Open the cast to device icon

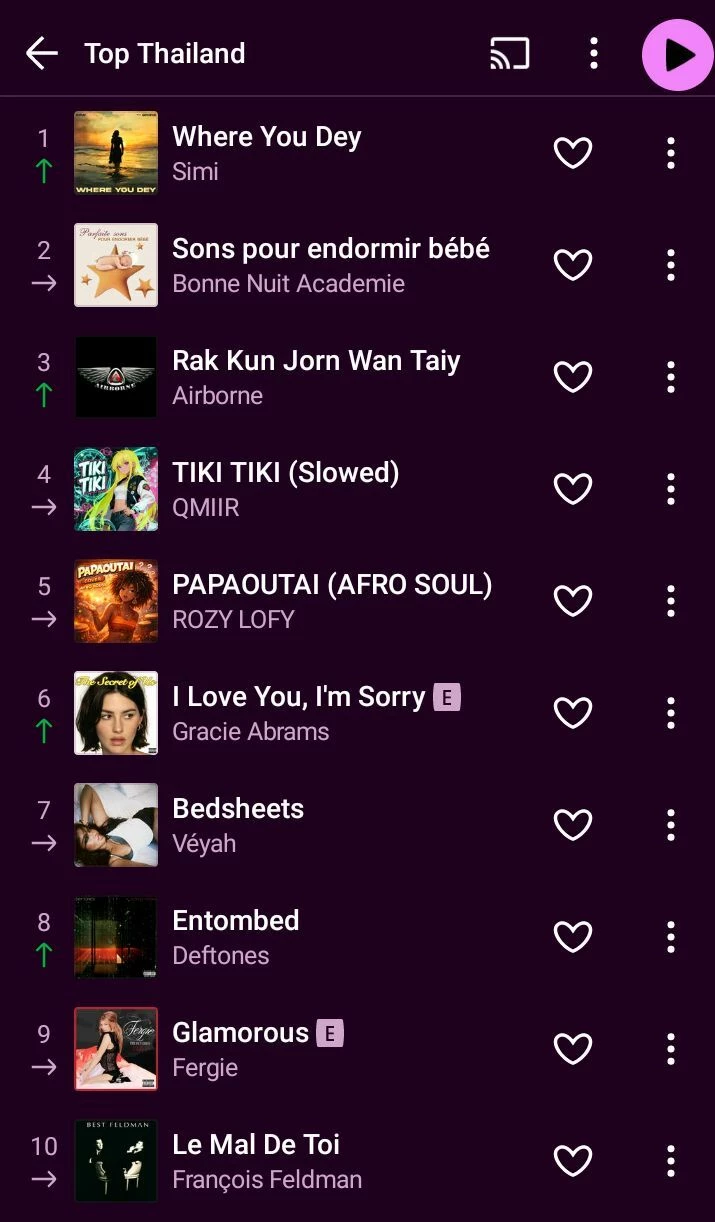(x=509, y=54)
